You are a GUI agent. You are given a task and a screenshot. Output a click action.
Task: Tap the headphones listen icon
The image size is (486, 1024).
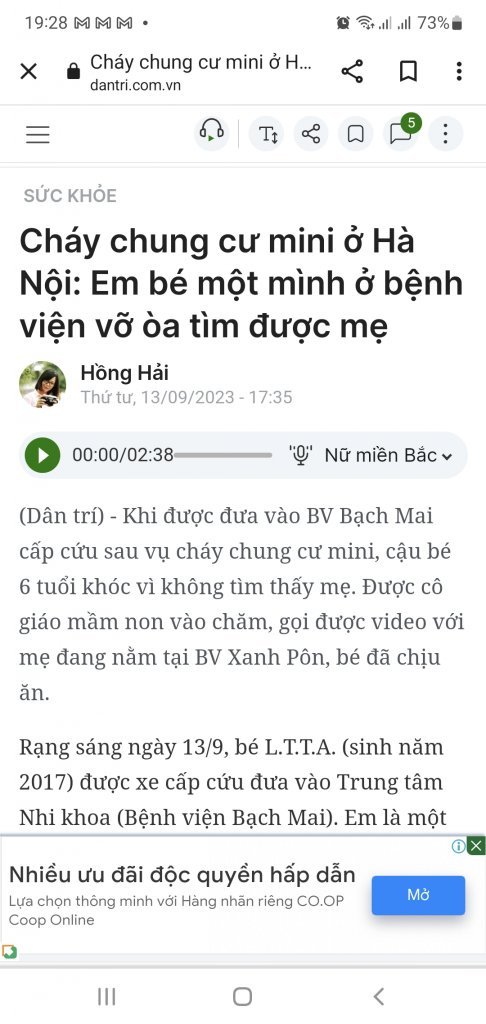pyautogui.click(x=212, y=134)
